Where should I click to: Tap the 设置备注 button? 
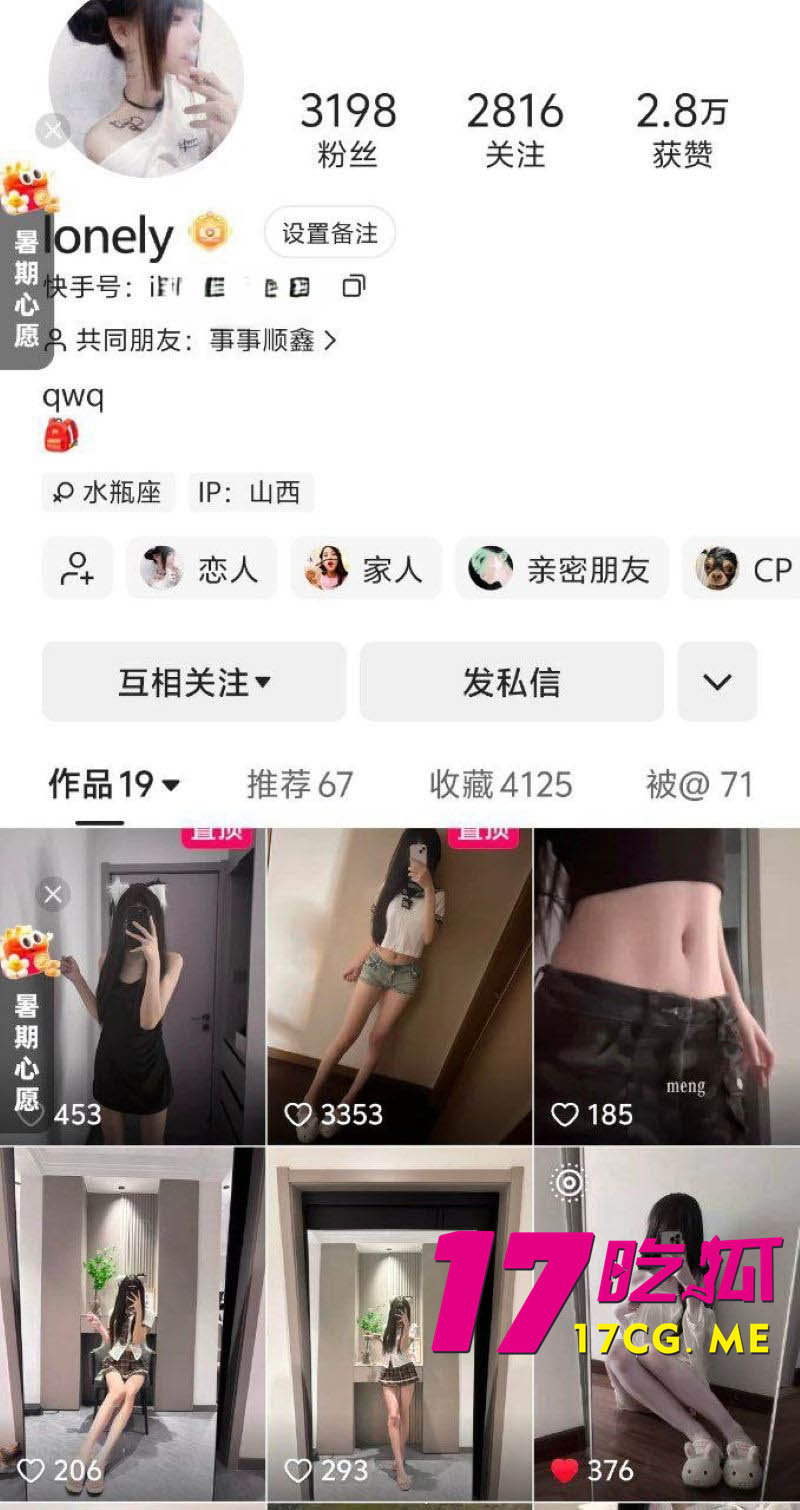[x=330, y=234]
